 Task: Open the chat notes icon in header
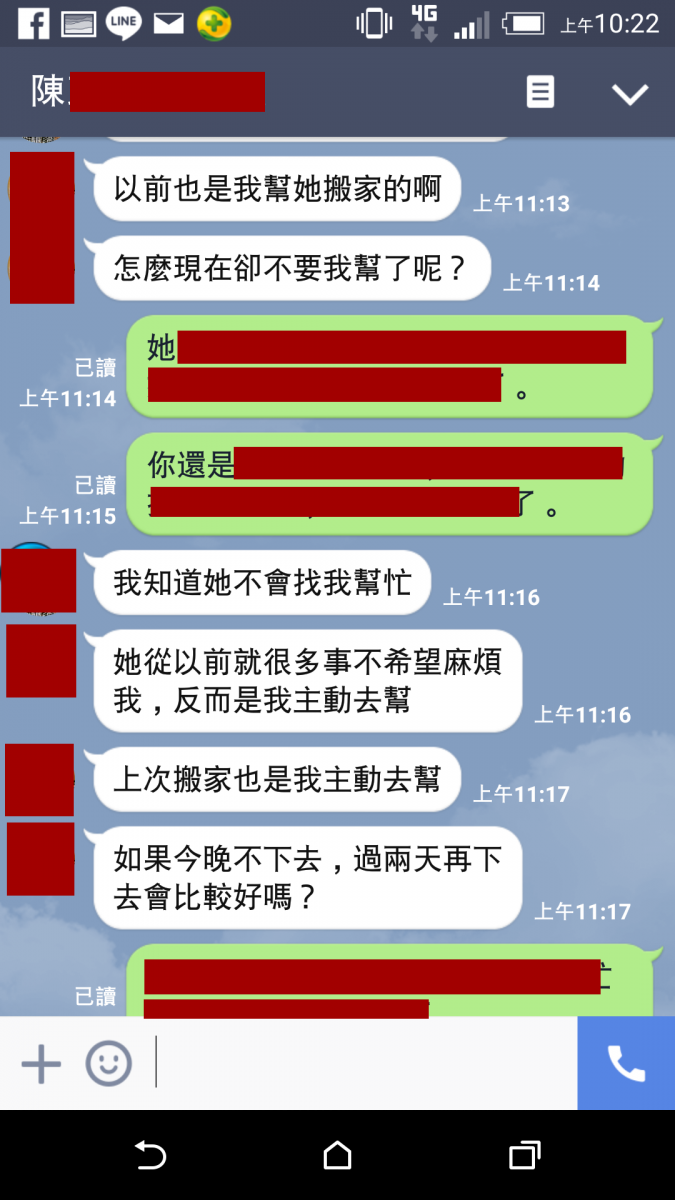pyautogui.click(x=540, y=93)
